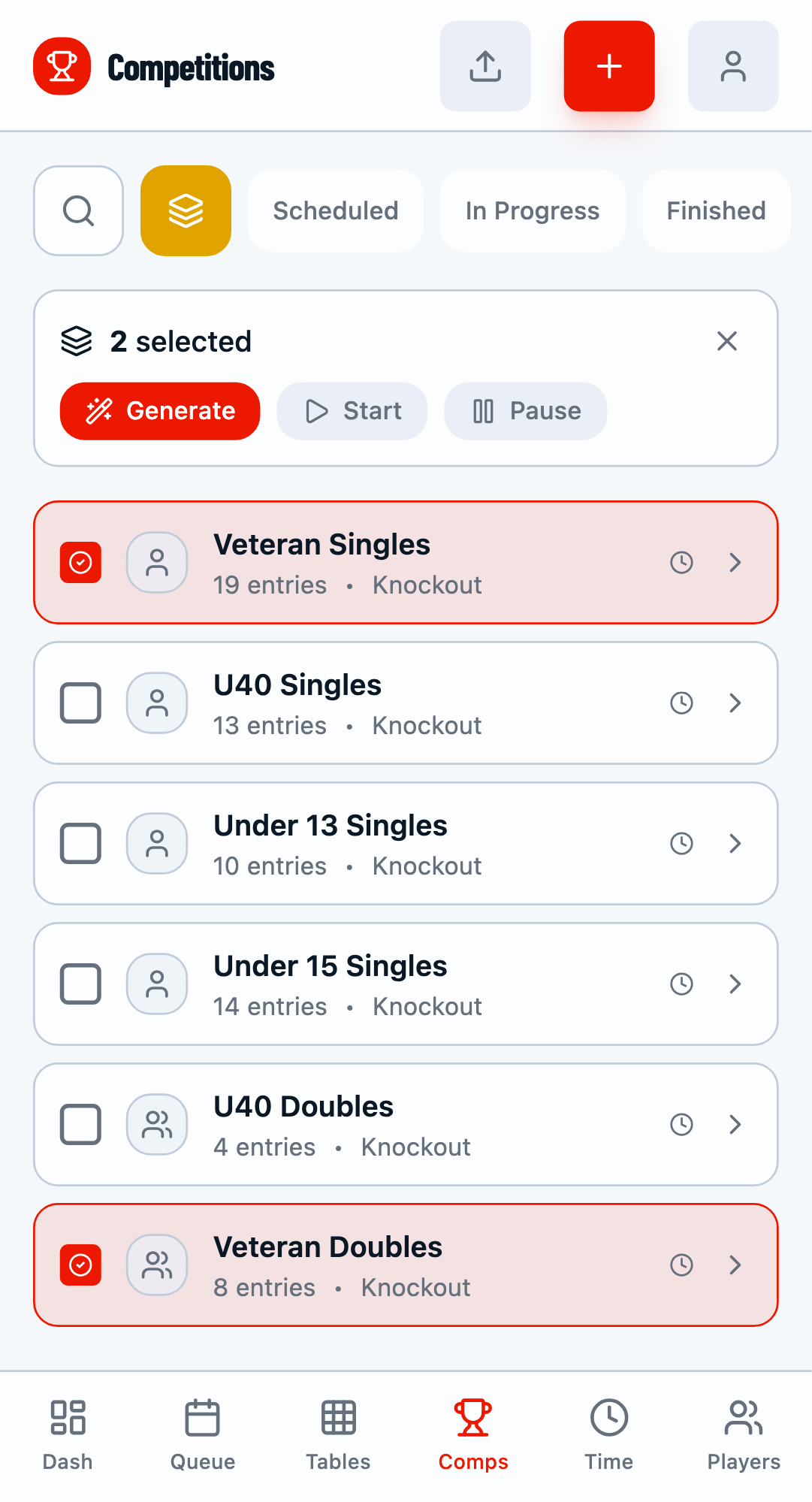Open the Under 13 Singles detail chevron

click(x=735, y=843)
